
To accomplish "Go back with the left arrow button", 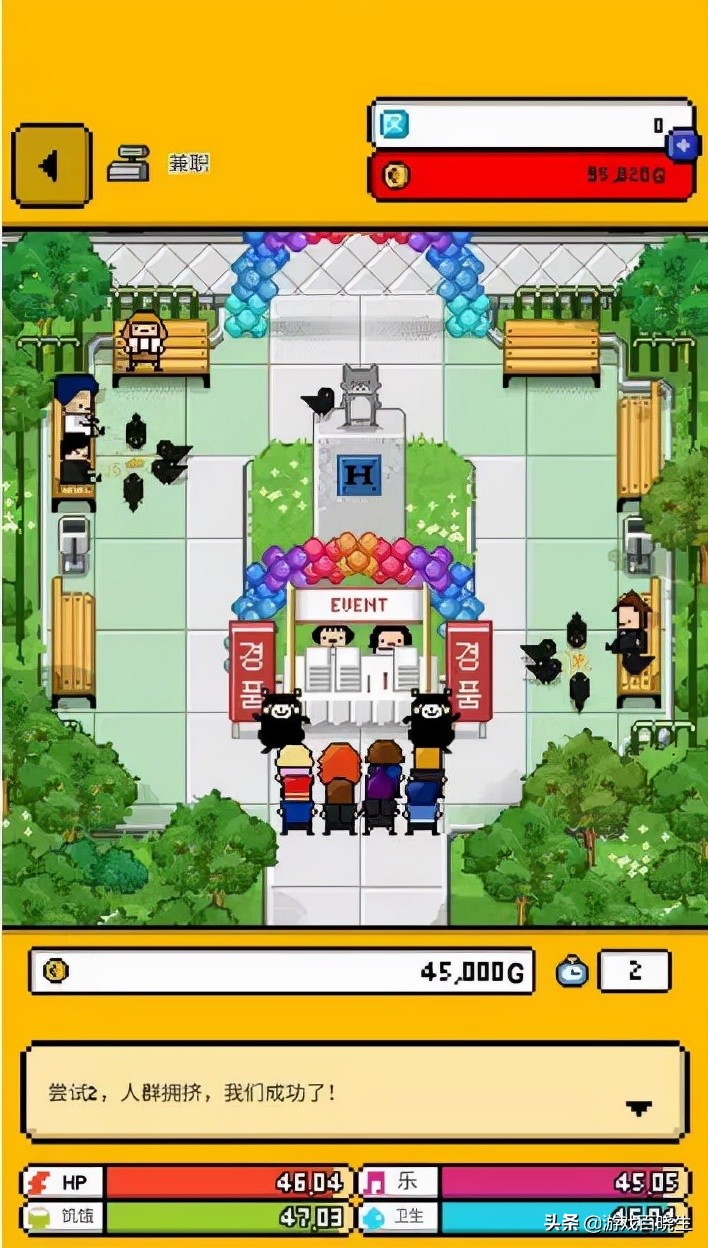I will coord(51,166).
